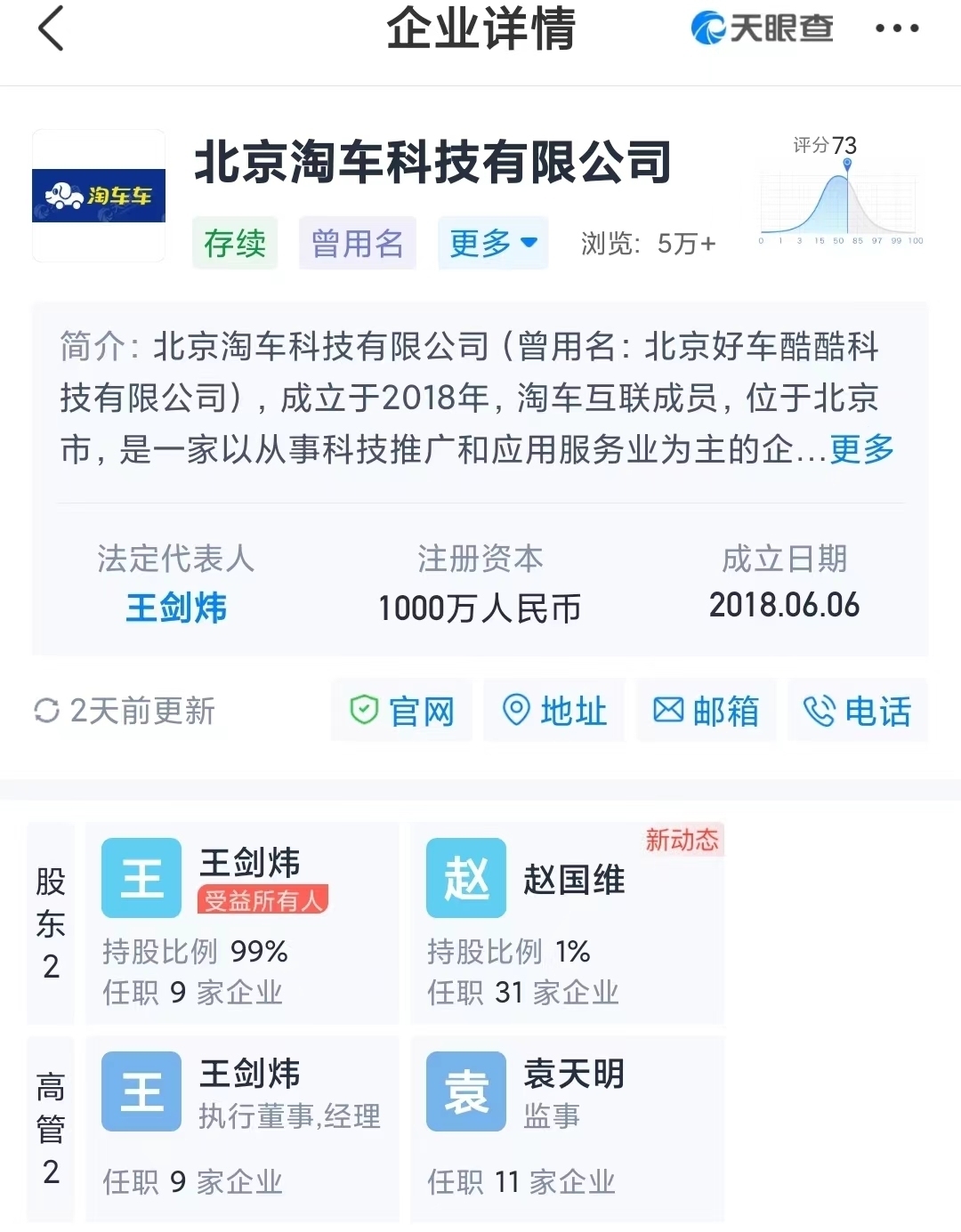Open the three-dot overflow menu
Image resolution: width=961 pixels, height=1232 pixels.
click(x=896, y=28)
